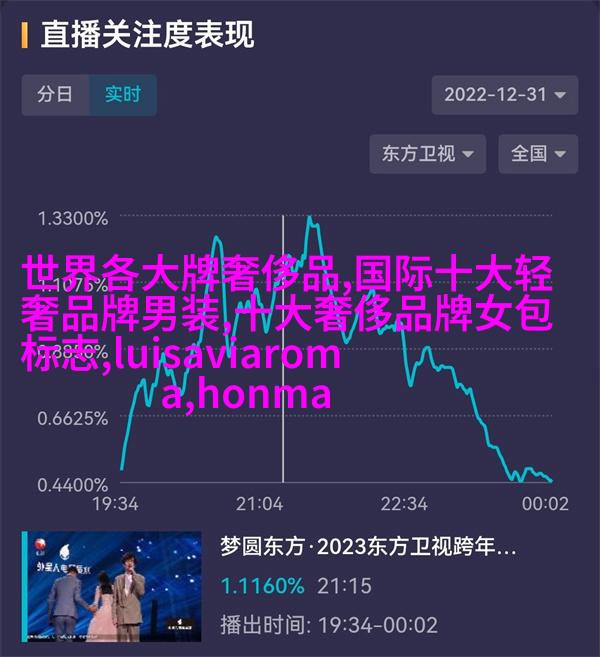Open the 2022-12-31 date dropdown
600x657 pixels.
pos(505,96)
